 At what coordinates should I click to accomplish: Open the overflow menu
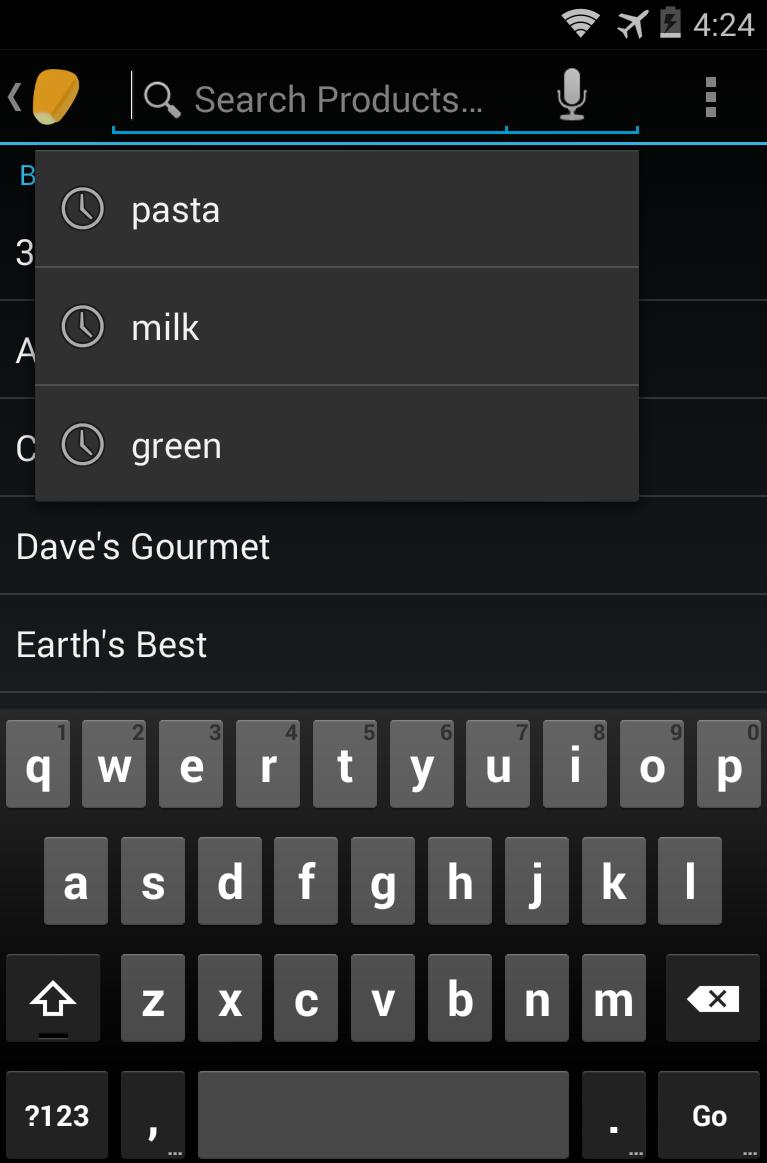click(x=710, y=98)
